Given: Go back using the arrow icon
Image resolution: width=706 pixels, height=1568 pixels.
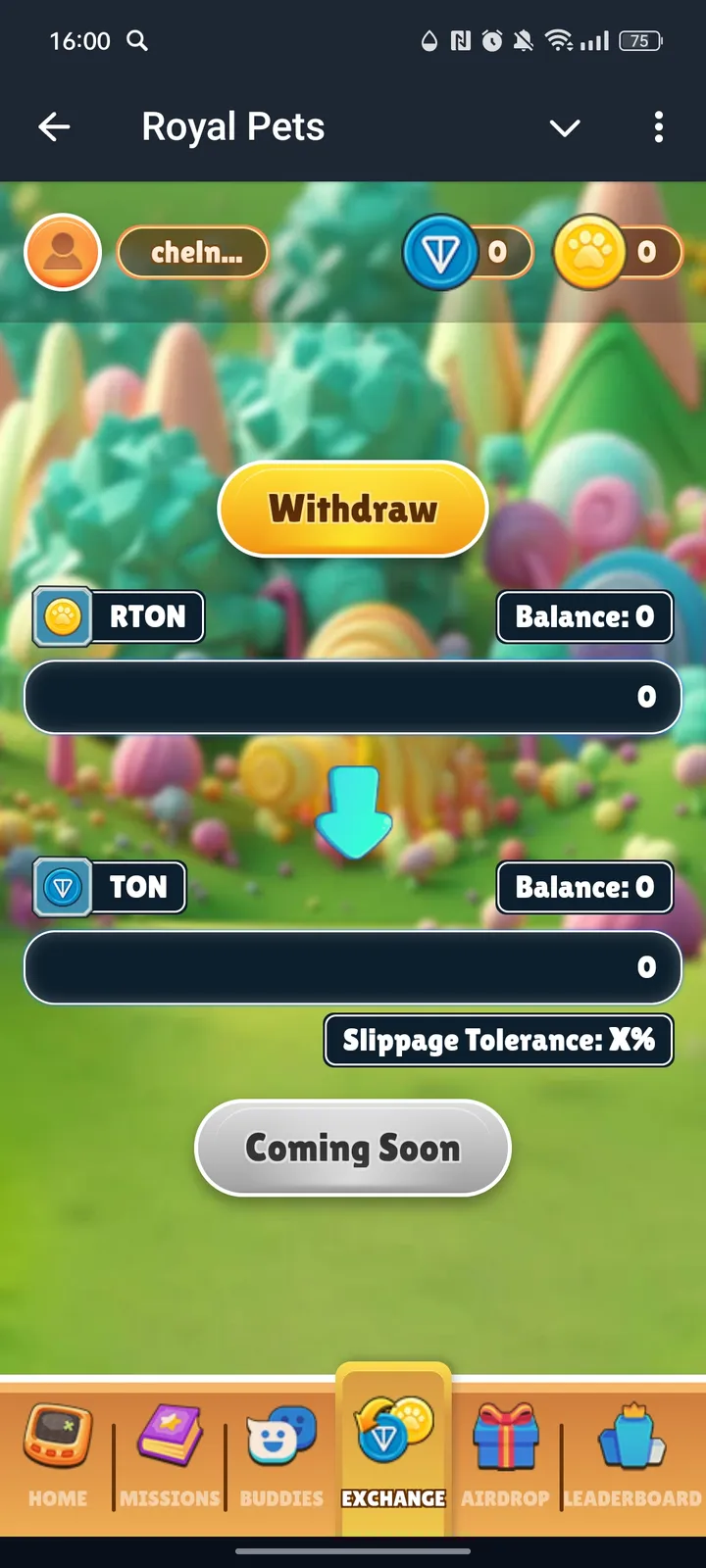Looking at the screenshot, I should (x=54, y=126).
